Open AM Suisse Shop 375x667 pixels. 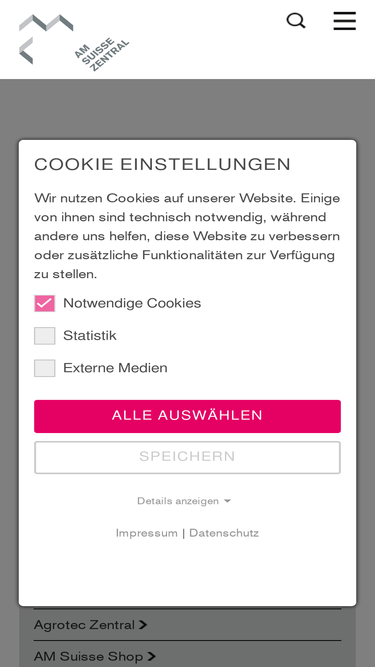95,656
